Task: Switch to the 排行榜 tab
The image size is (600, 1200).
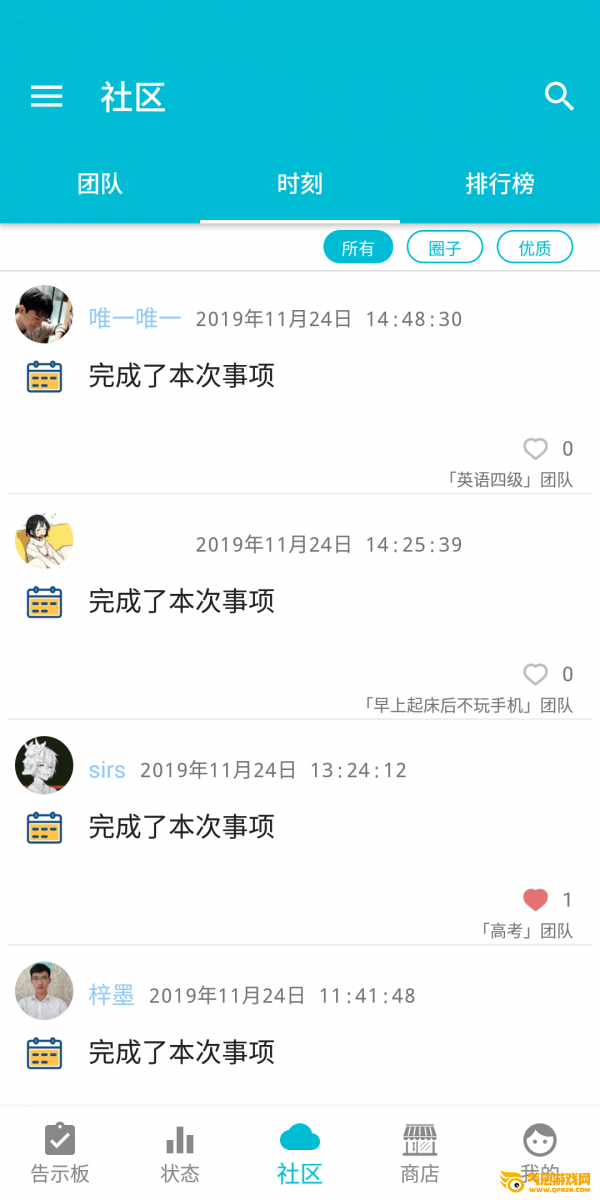Action: 500,184
